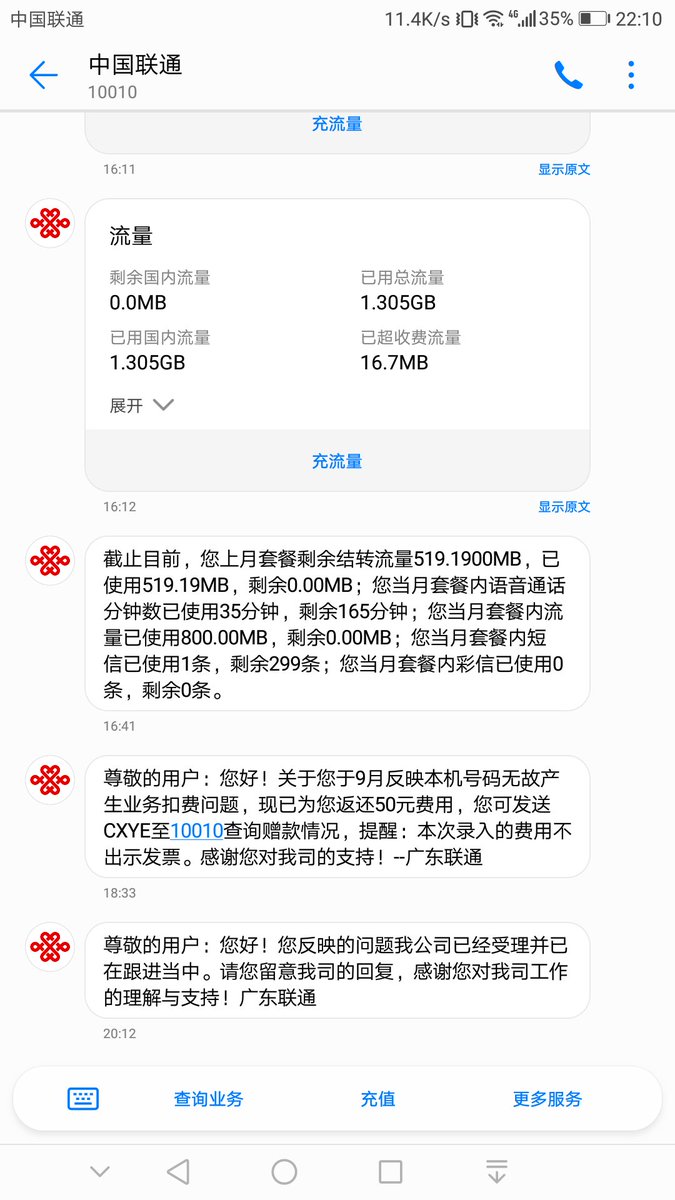Tap the system home button

(x=284, y=1171)
